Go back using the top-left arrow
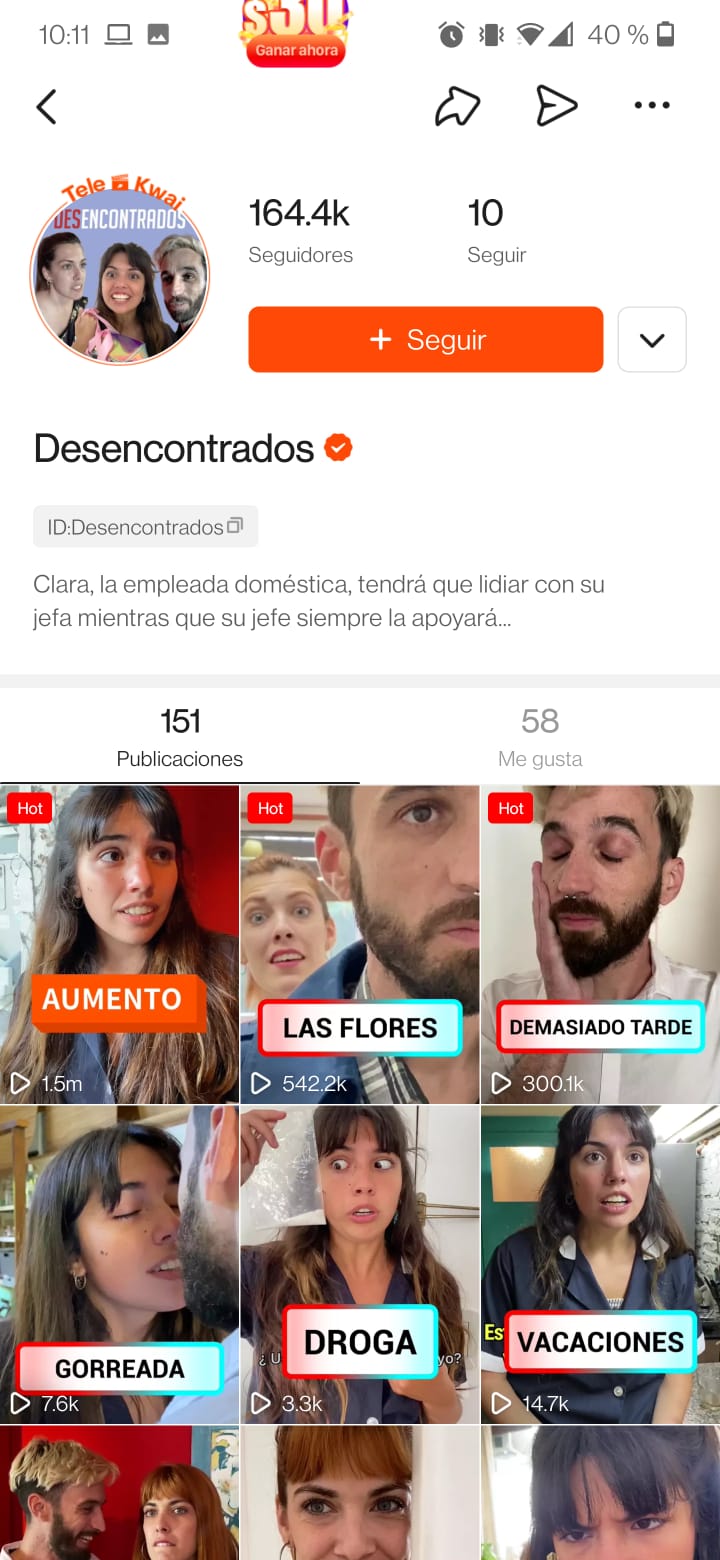Viewport: 720px width, 1560px height. pyautogui.click(x=46, y=106)
